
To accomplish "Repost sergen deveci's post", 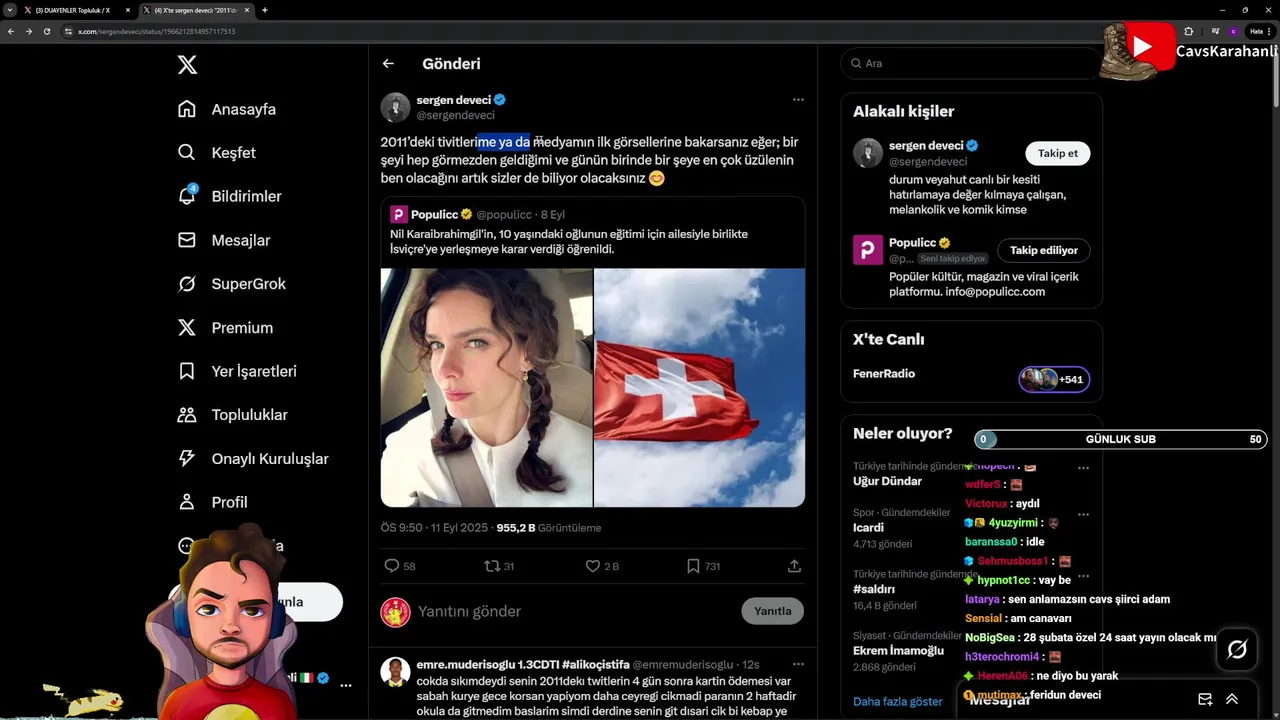I will click(491, 566).
